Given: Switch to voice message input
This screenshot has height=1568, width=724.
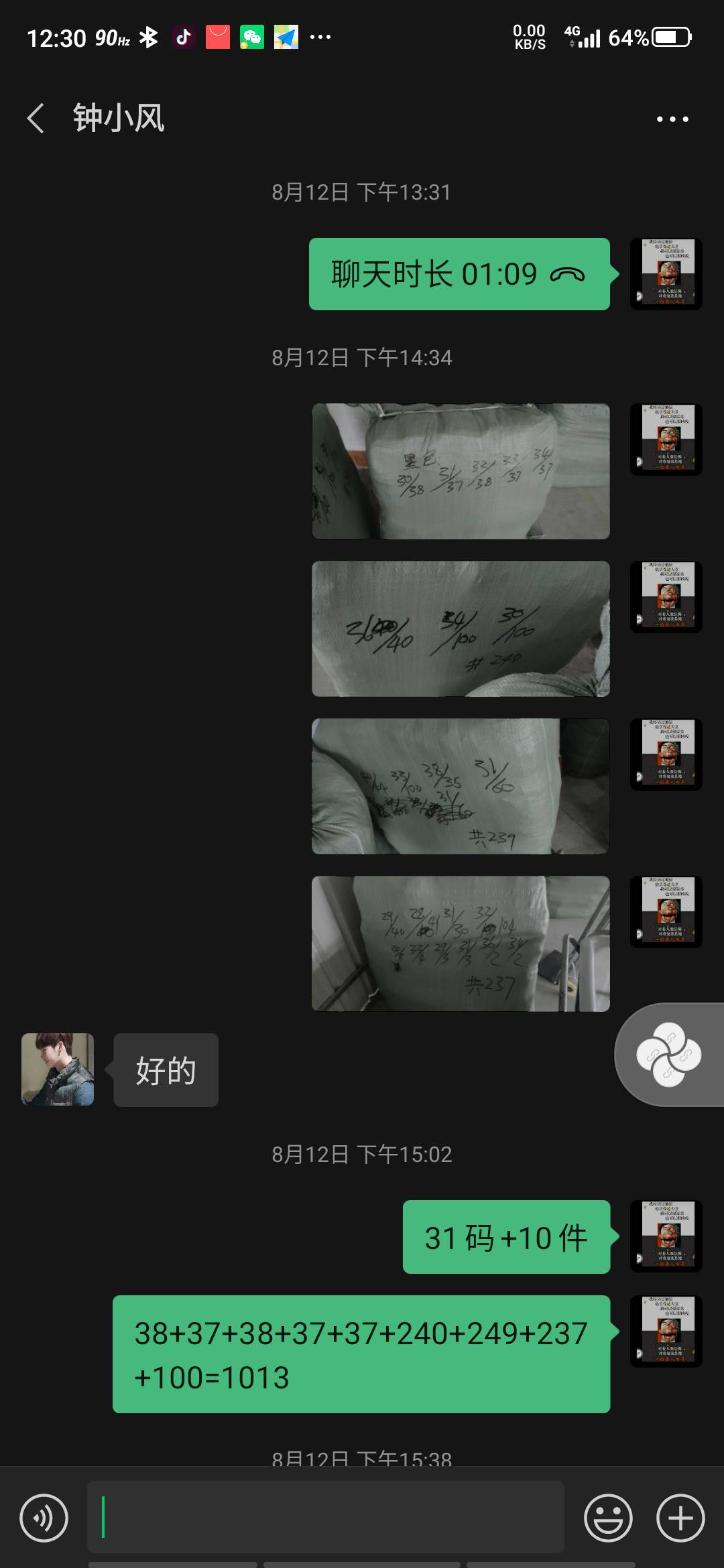Looking at the screenshot, I should coord(44,1518).
